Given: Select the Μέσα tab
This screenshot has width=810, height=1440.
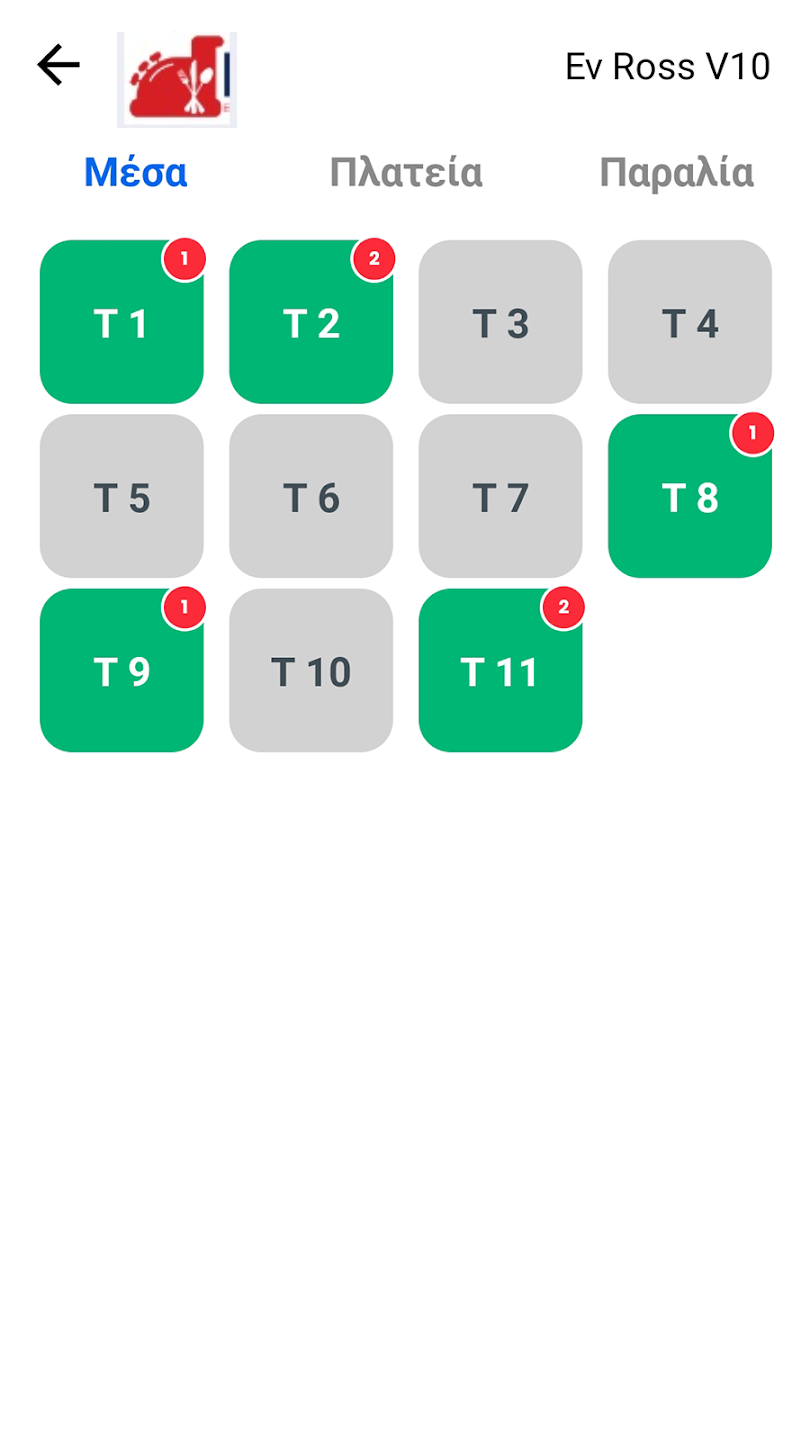Looking at the screenshot, I should click(x=135, y=173).
